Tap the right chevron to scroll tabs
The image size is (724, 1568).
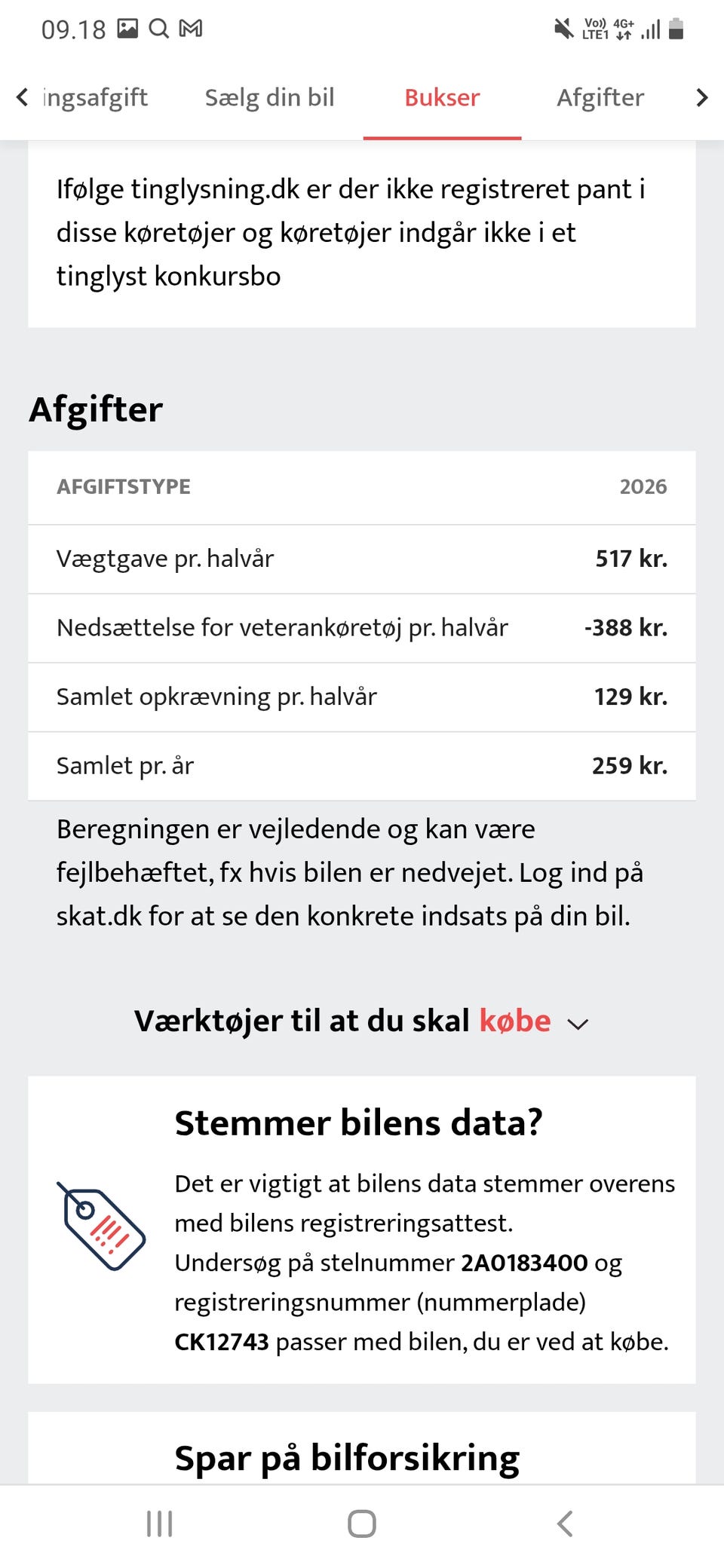pyautogui.click(x=702, y=97)
